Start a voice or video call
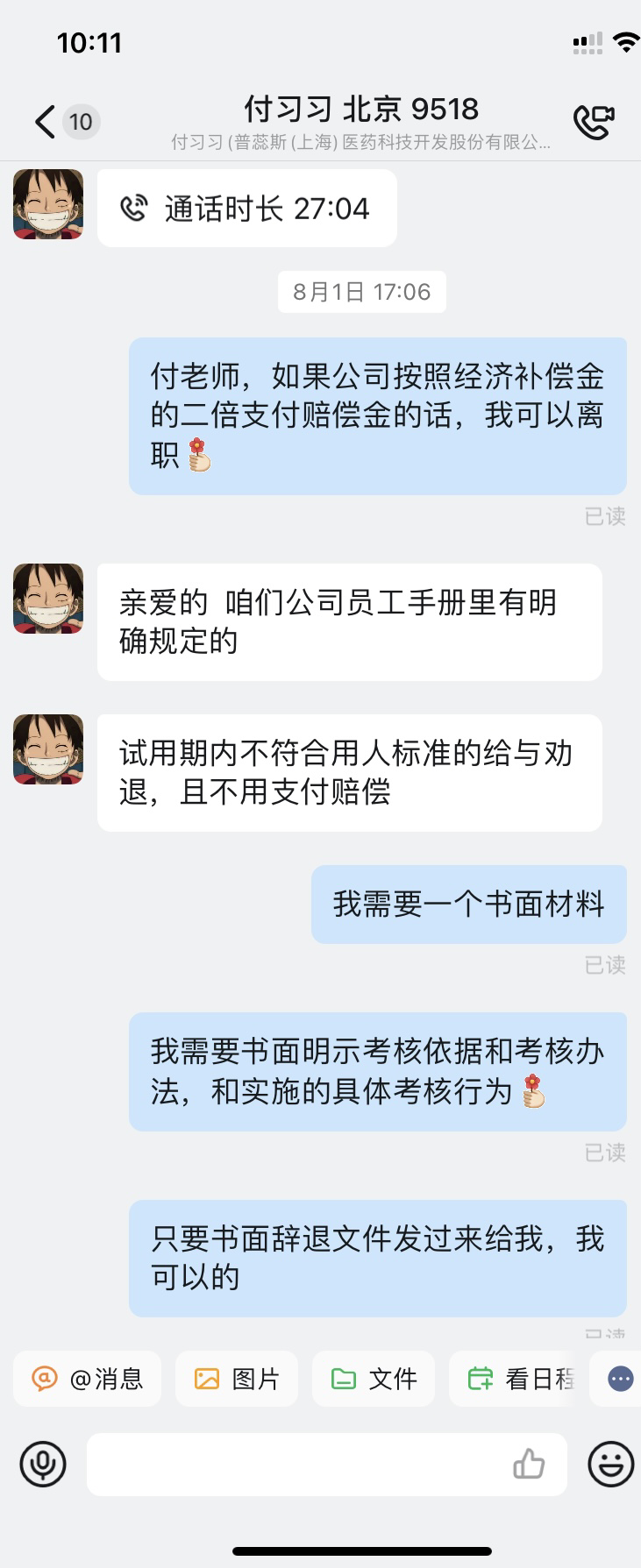Screen dimensions: 641x1568 pos(592,120)
